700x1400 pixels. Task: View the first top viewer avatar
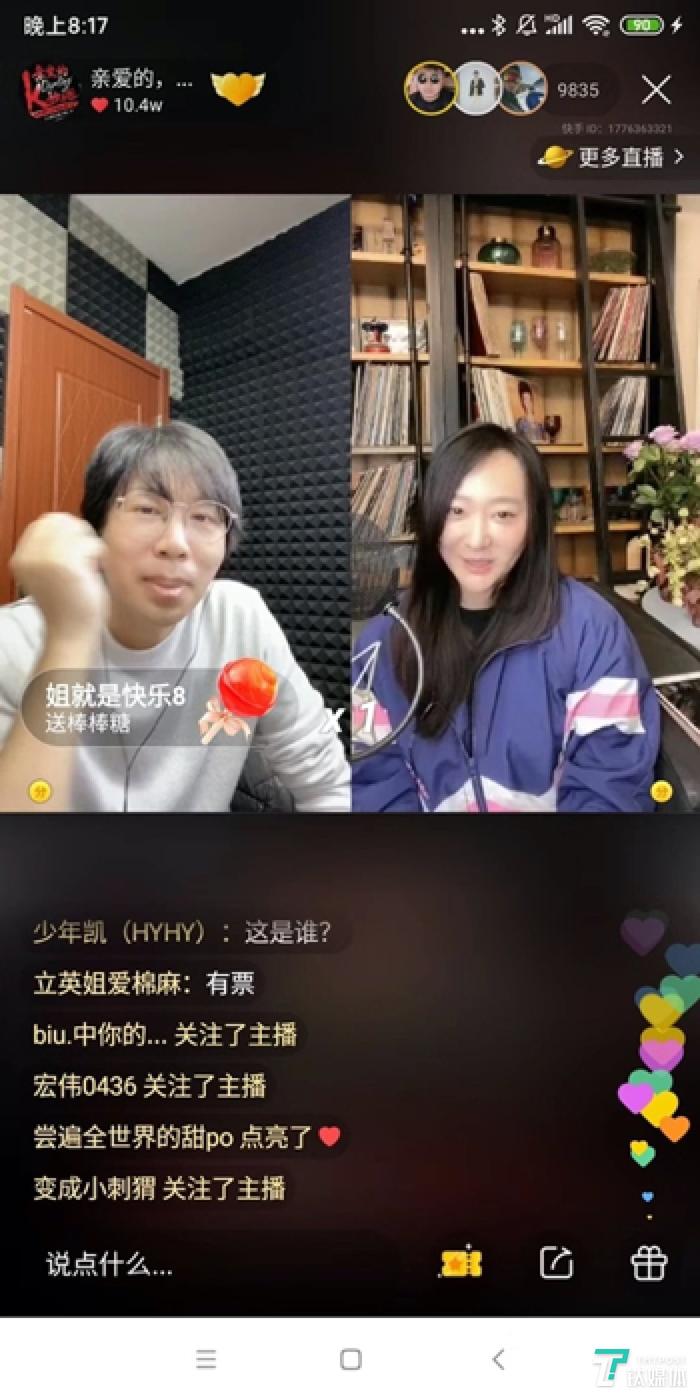point(430,89)
